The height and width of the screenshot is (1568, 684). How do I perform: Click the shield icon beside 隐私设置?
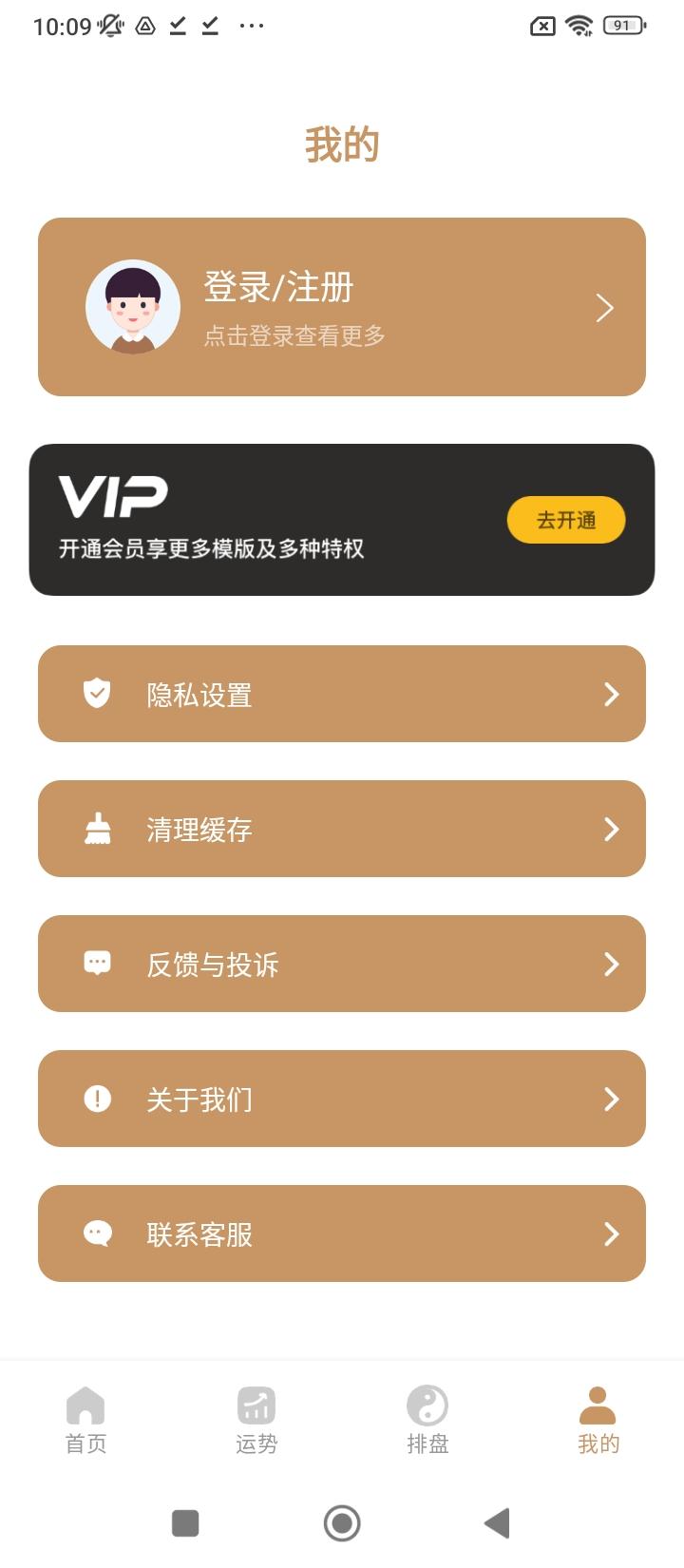point(96,695)
